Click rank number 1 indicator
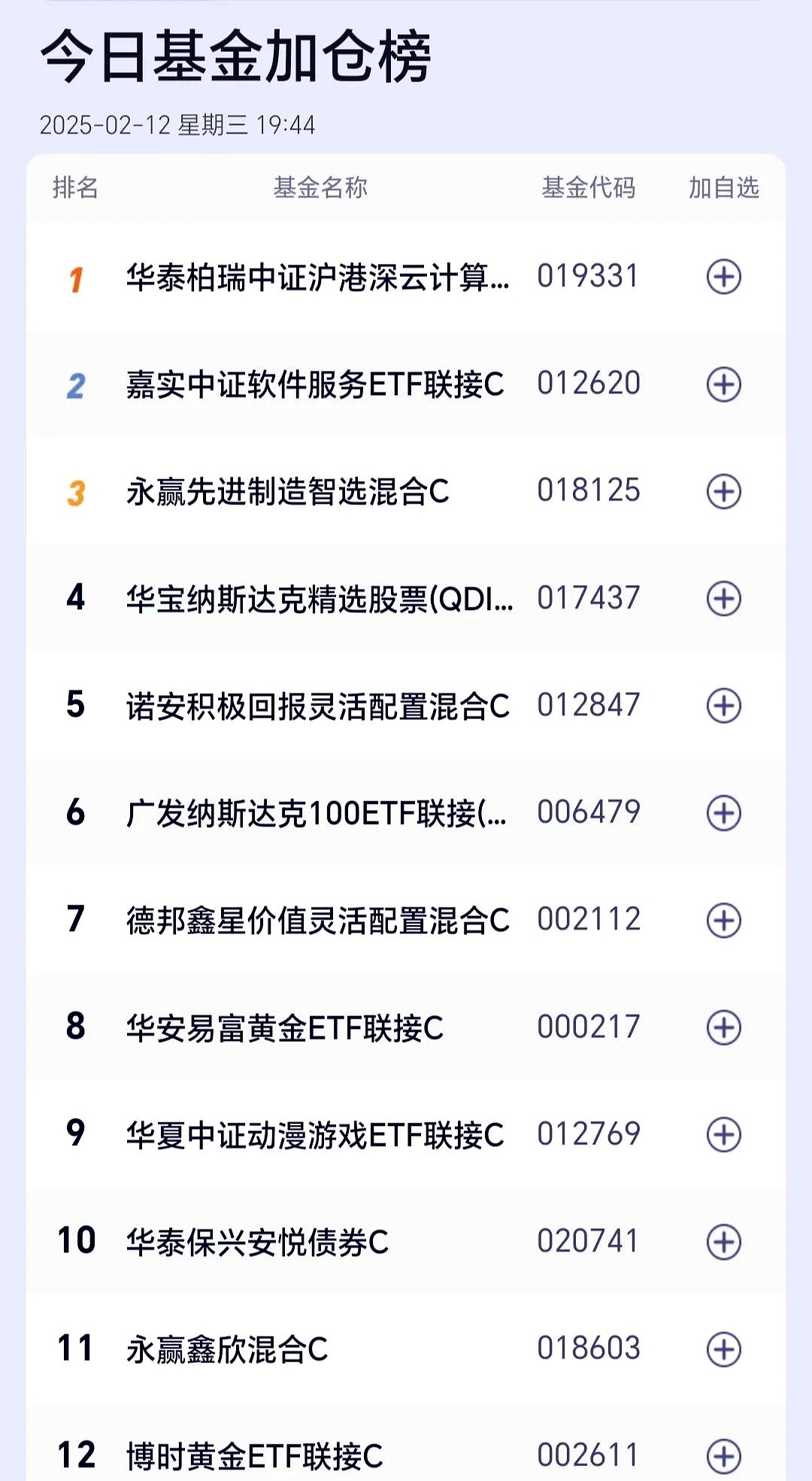The width and height of the screenshot is (812, 1481). click(x=75, y=276)
